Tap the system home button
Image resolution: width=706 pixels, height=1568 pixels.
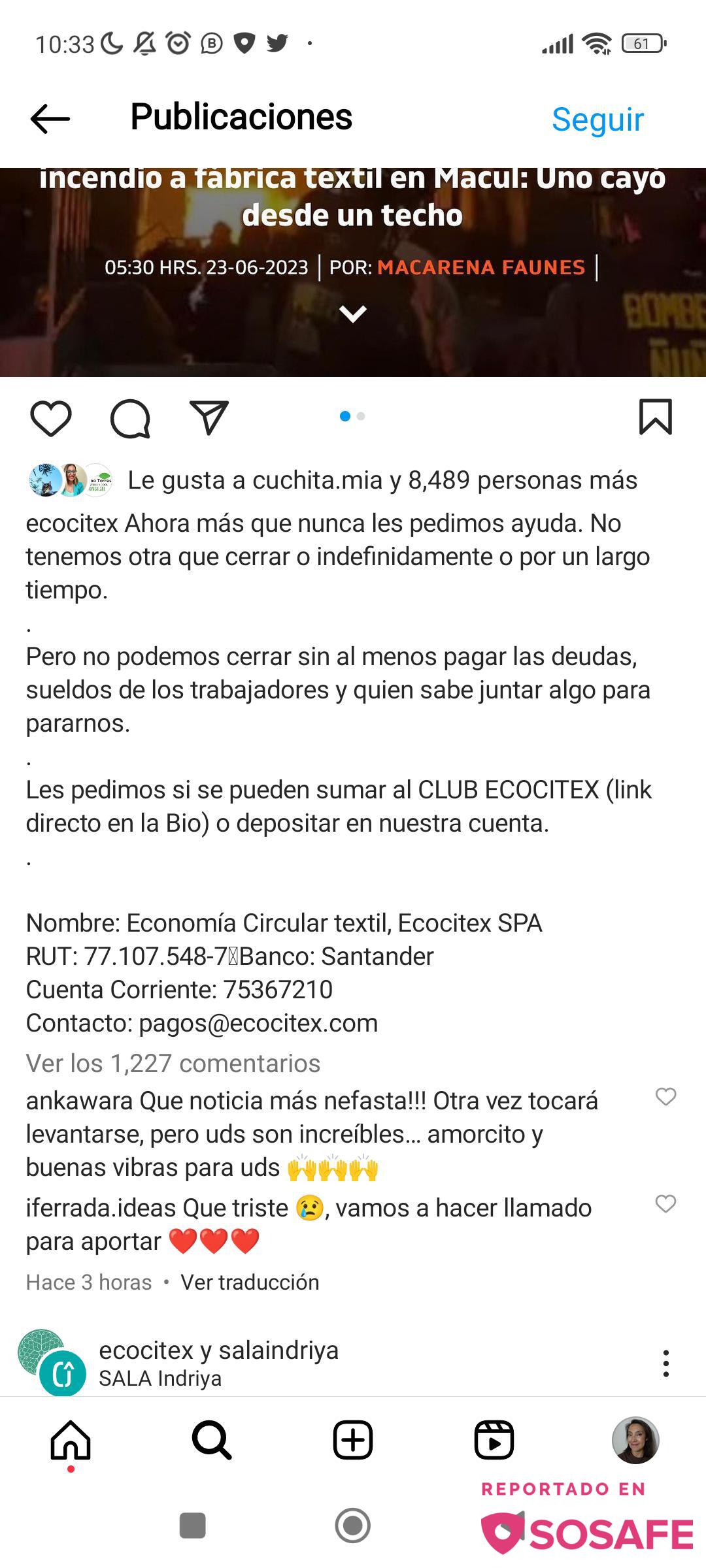[353, 1526]
